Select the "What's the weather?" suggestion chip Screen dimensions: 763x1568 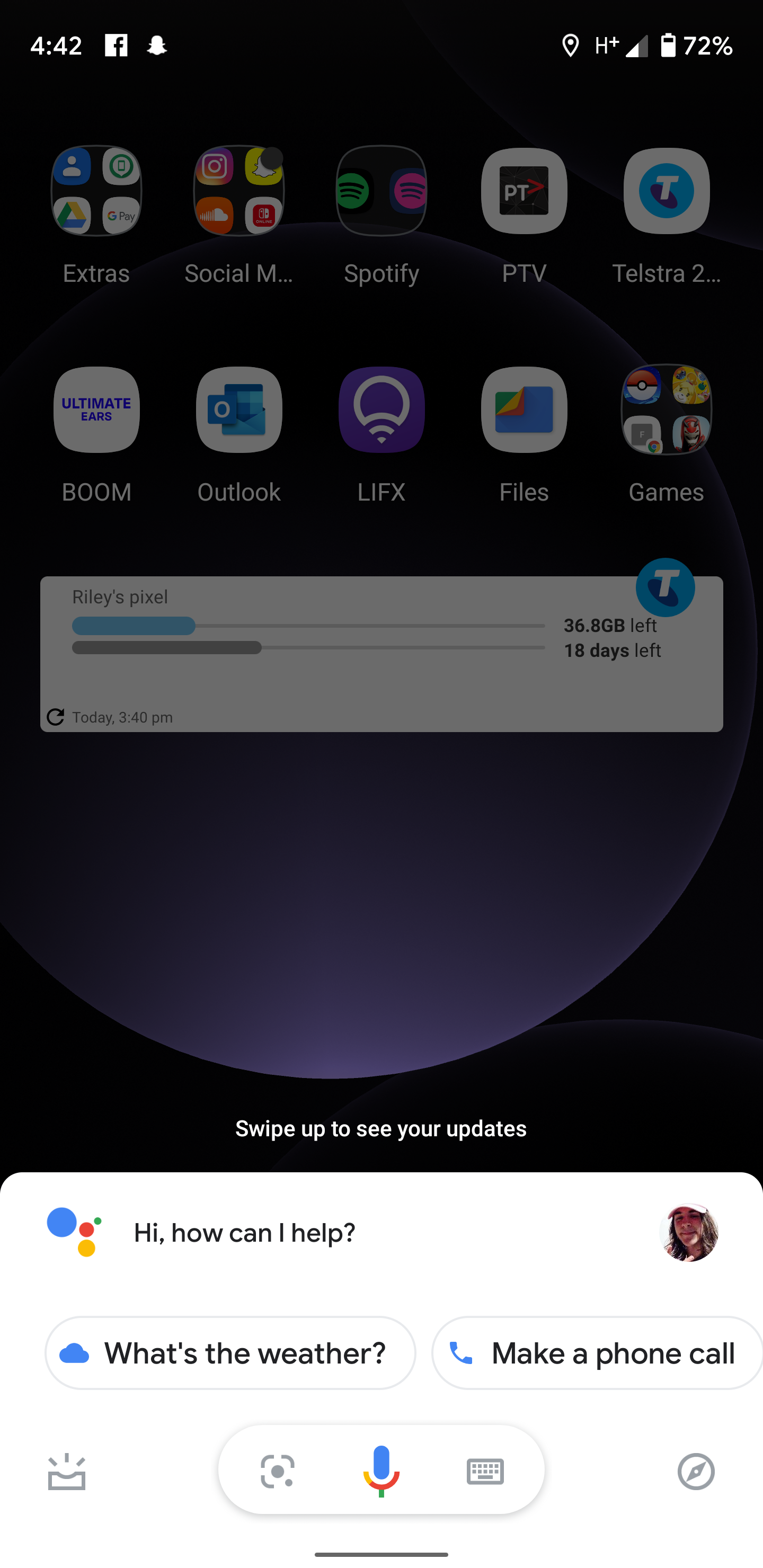(230, 1352)
